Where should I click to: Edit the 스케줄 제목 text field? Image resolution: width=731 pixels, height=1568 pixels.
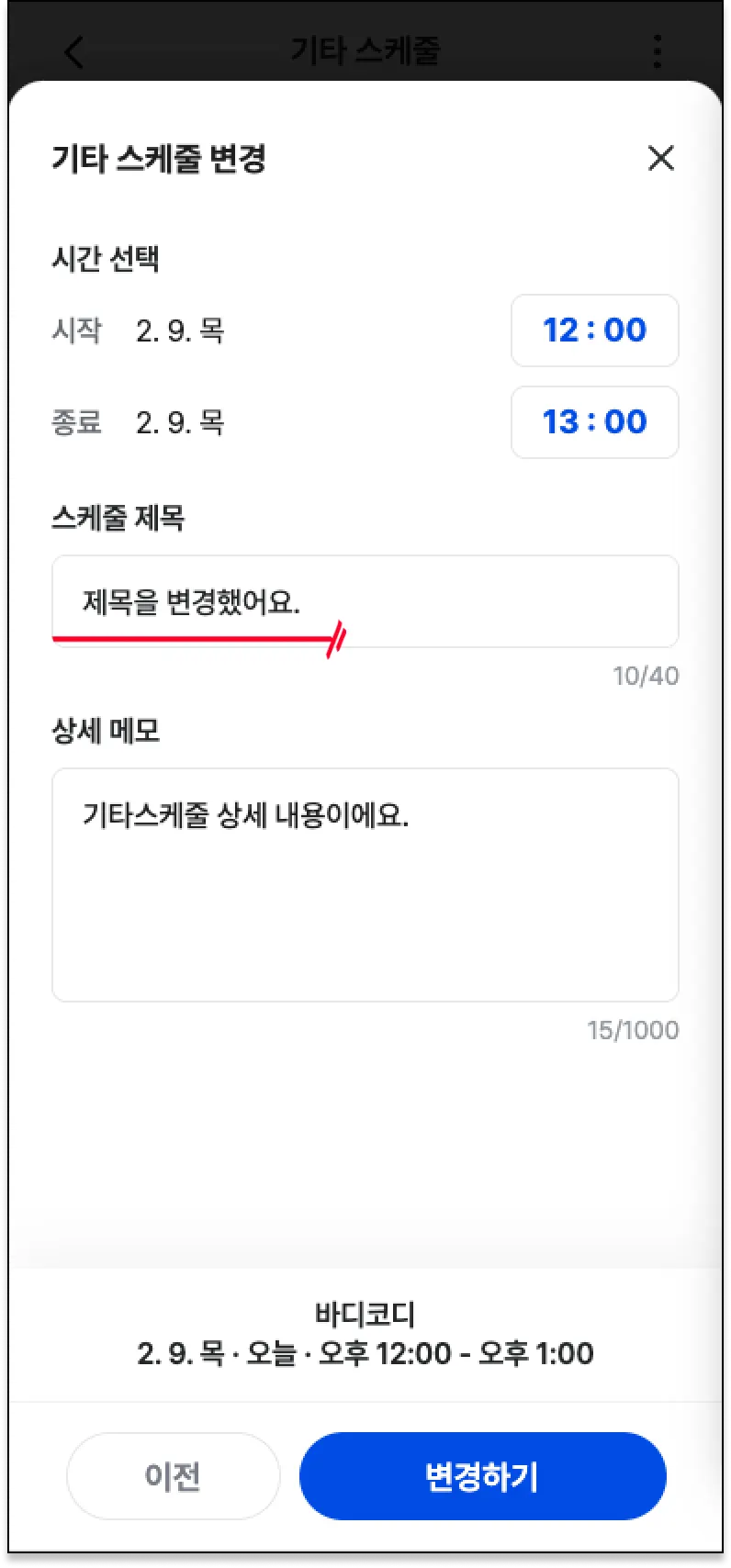tap(365, 601)
